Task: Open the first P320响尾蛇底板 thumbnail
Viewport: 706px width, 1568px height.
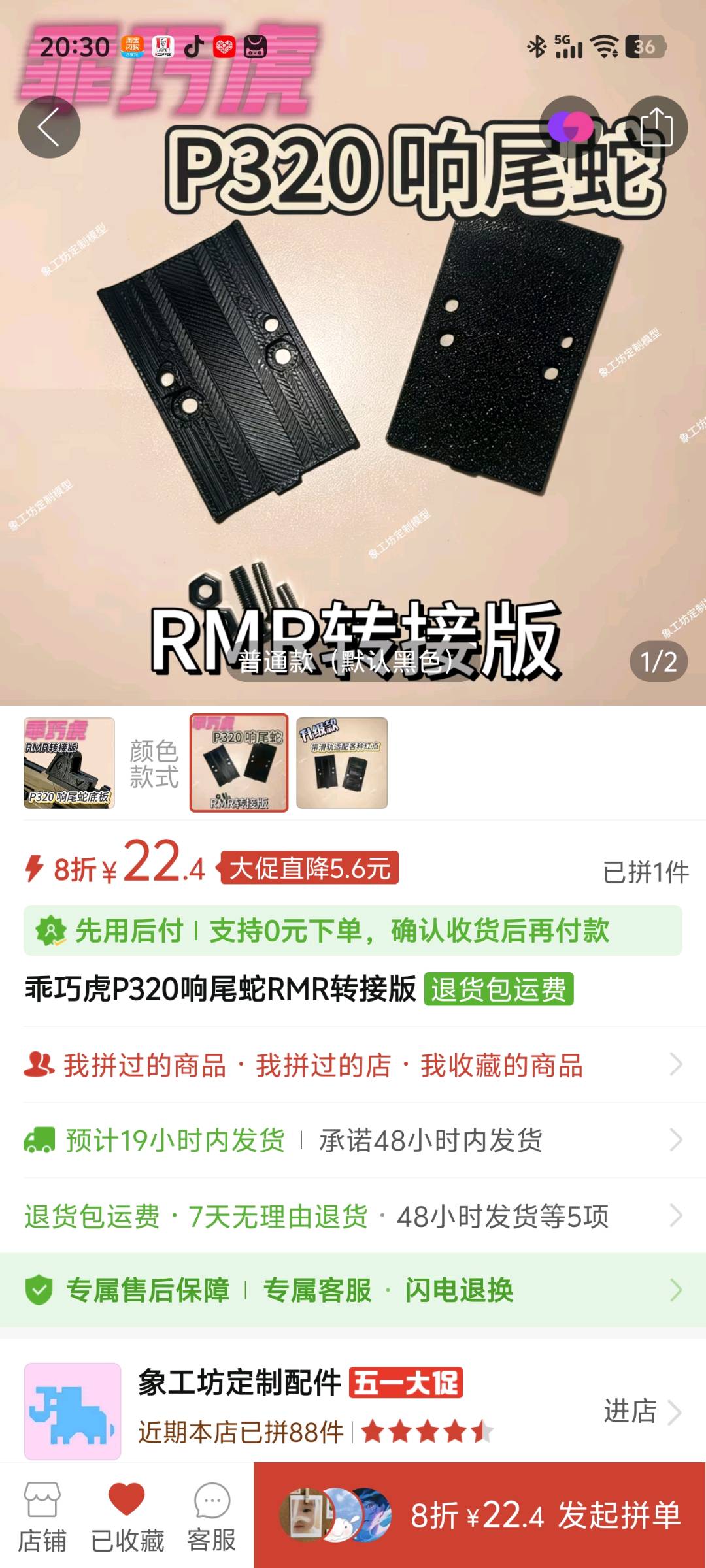Action: pos(69,763)
